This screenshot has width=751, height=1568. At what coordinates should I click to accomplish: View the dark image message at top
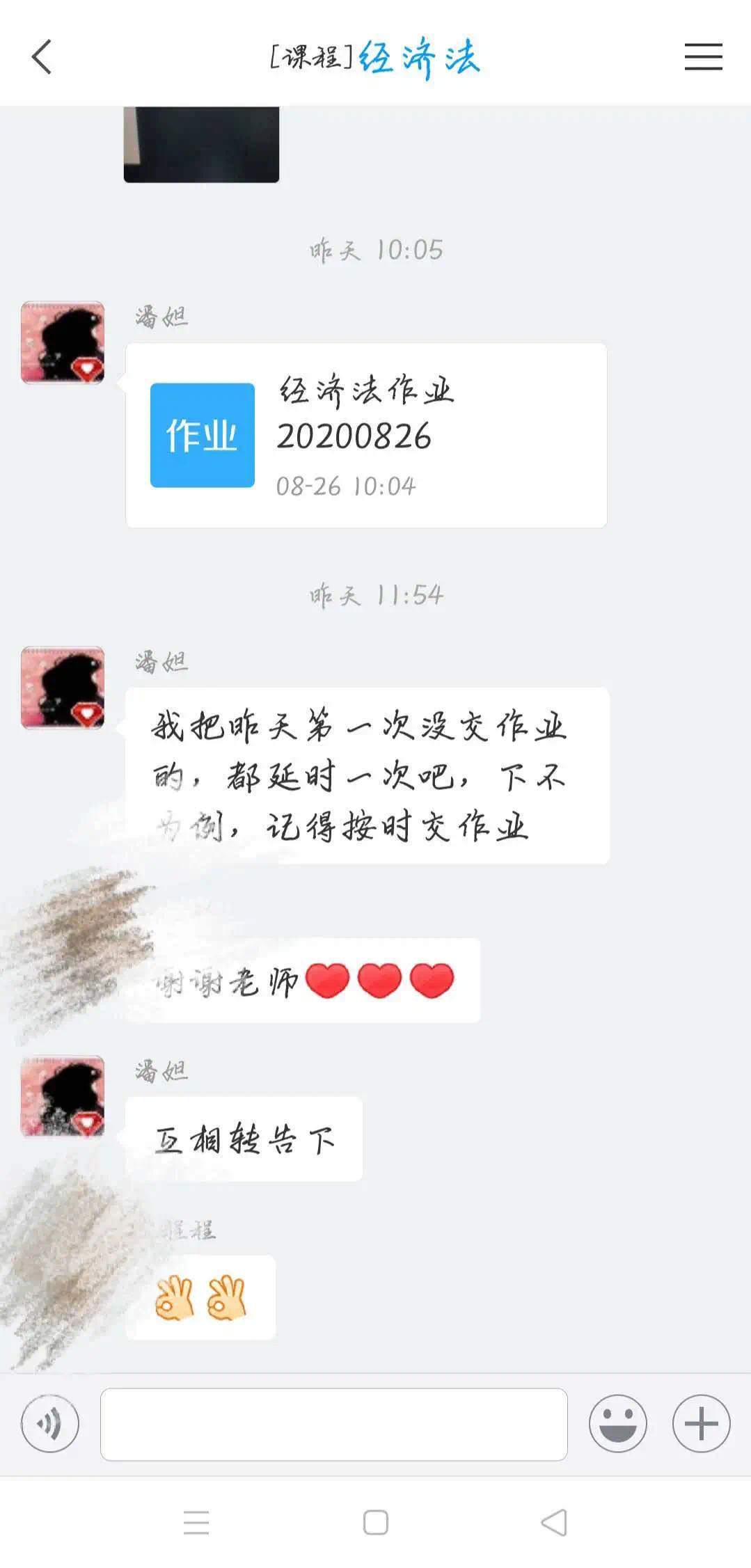201,144
